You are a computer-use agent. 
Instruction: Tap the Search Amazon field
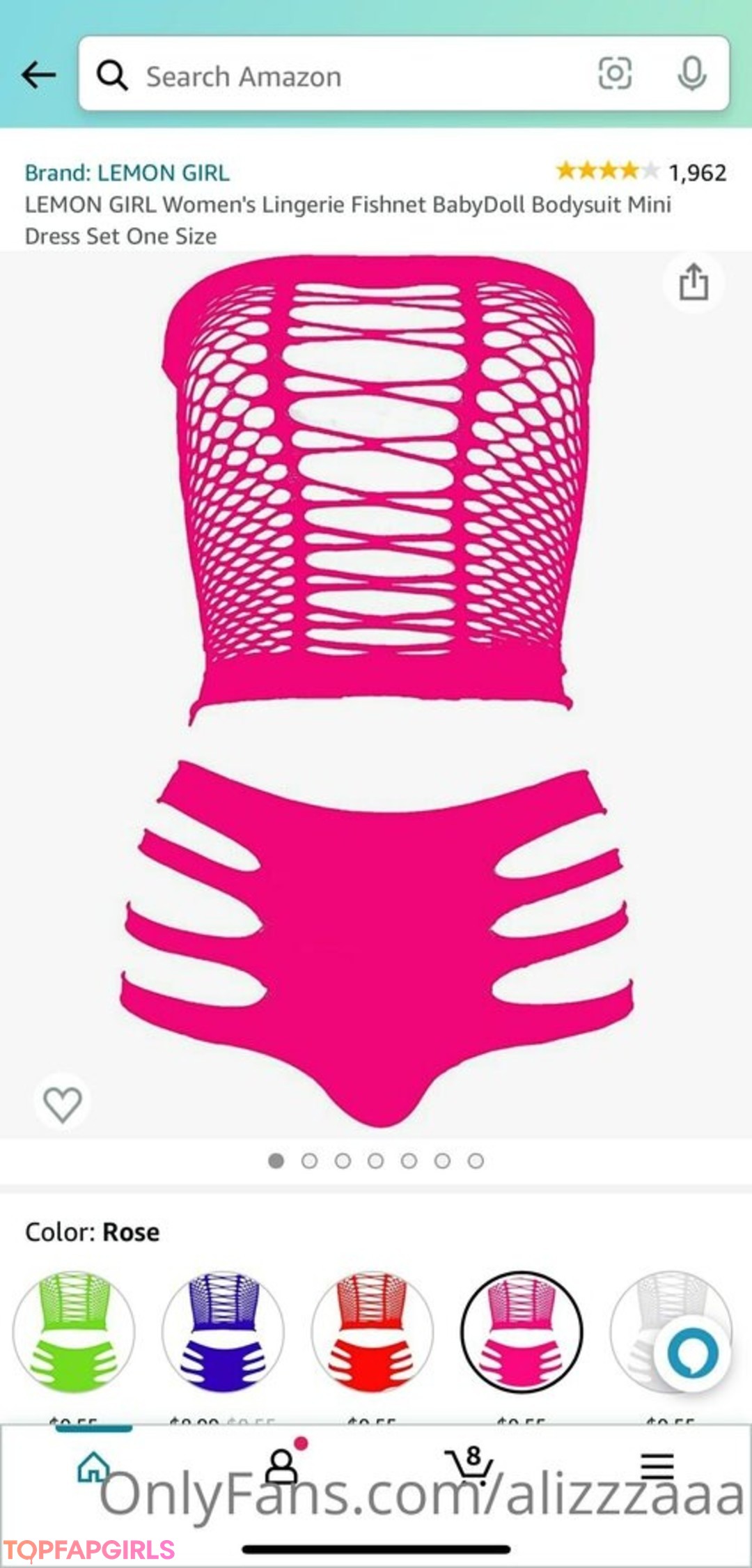pyautogui.click(x=348, y=75)
